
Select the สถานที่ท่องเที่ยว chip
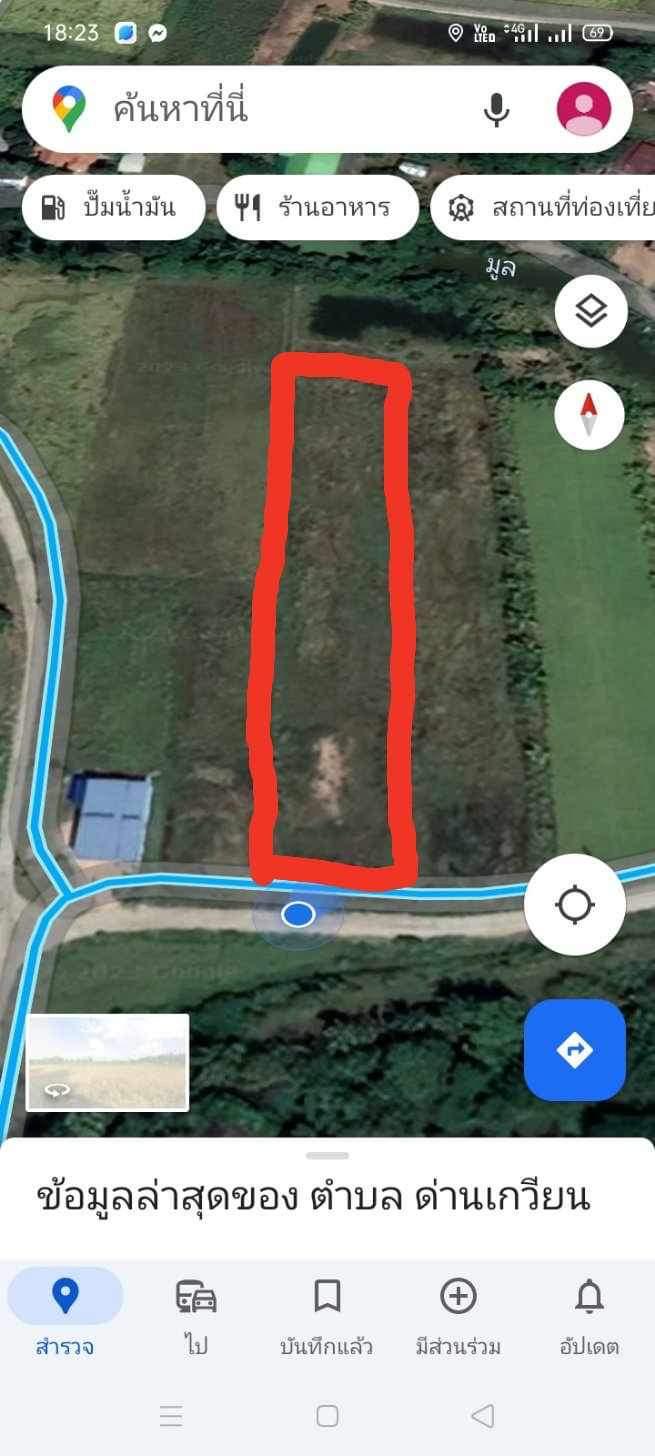pos(543,207)
